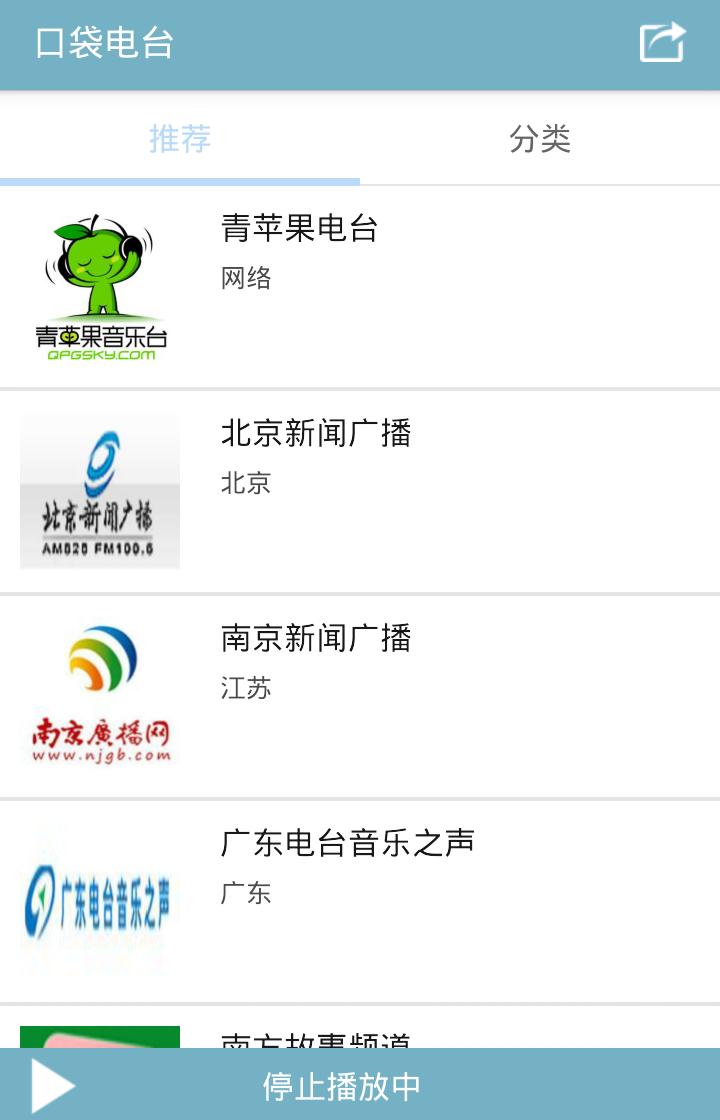Switch to the 推荐 tab
The width and height of the screenshot is (720, 1120).
(x=180, y=139)
